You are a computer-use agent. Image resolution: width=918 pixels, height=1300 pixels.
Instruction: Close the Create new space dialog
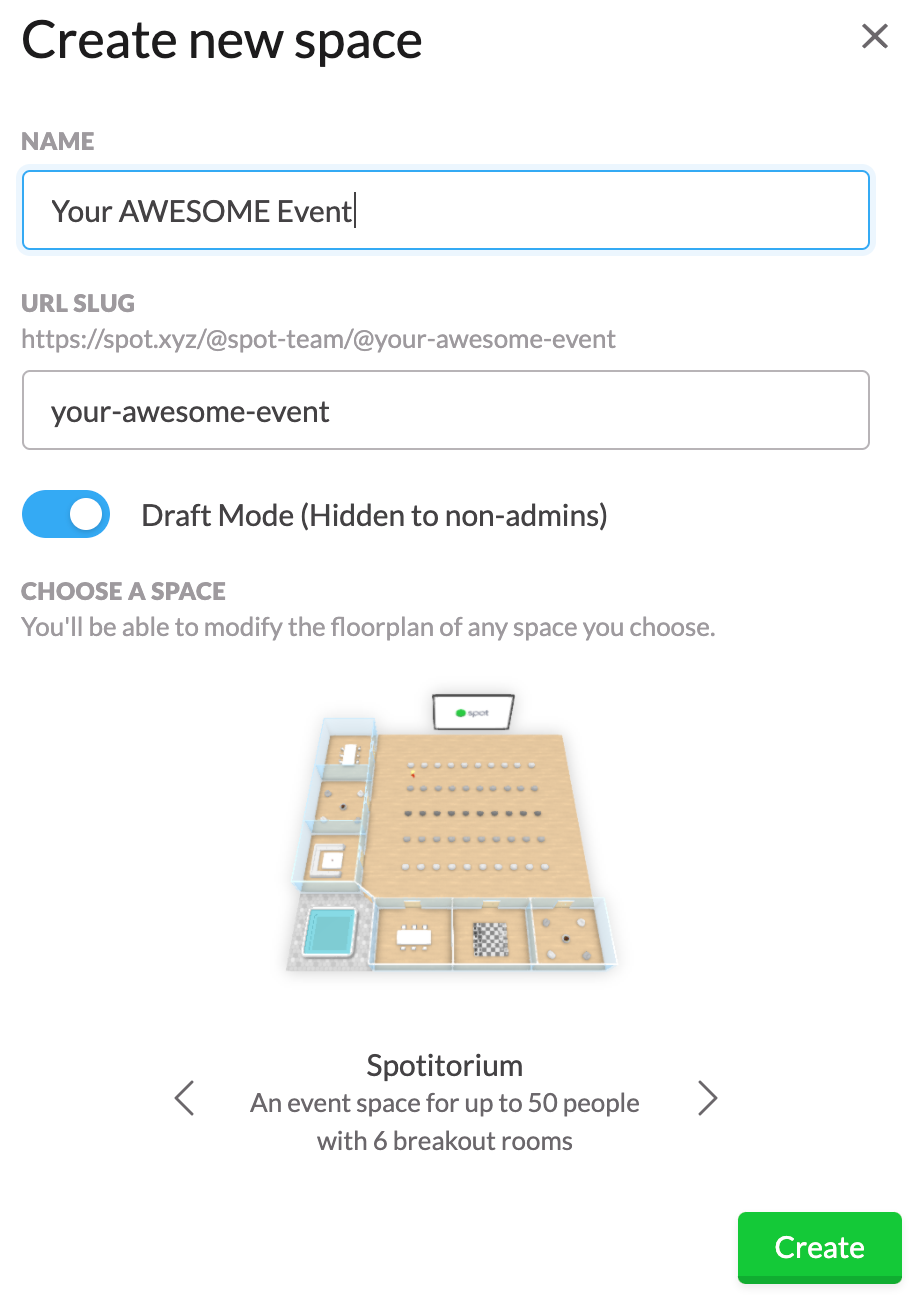(x=874, y=37)
